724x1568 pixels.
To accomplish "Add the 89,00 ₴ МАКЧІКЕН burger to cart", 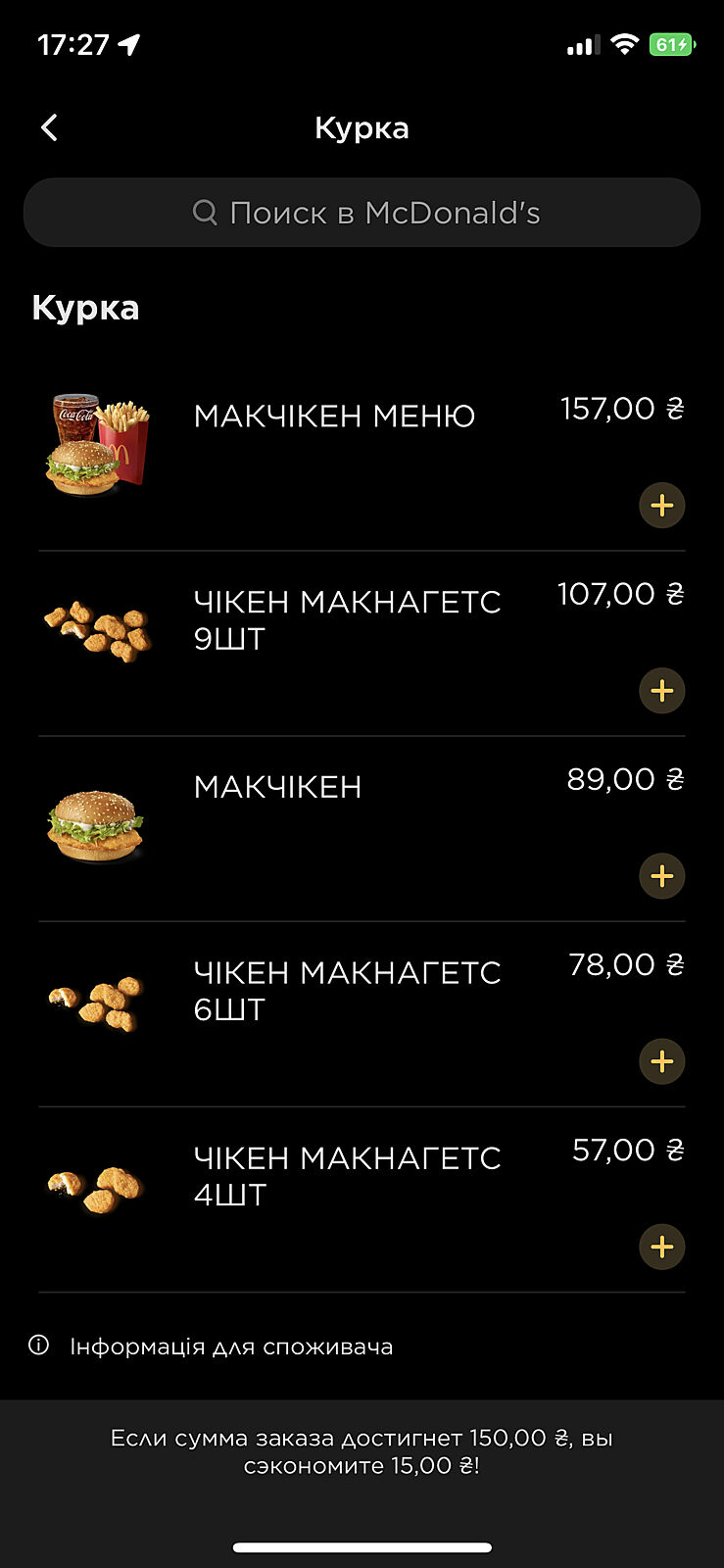I will (x=661, y=876).
